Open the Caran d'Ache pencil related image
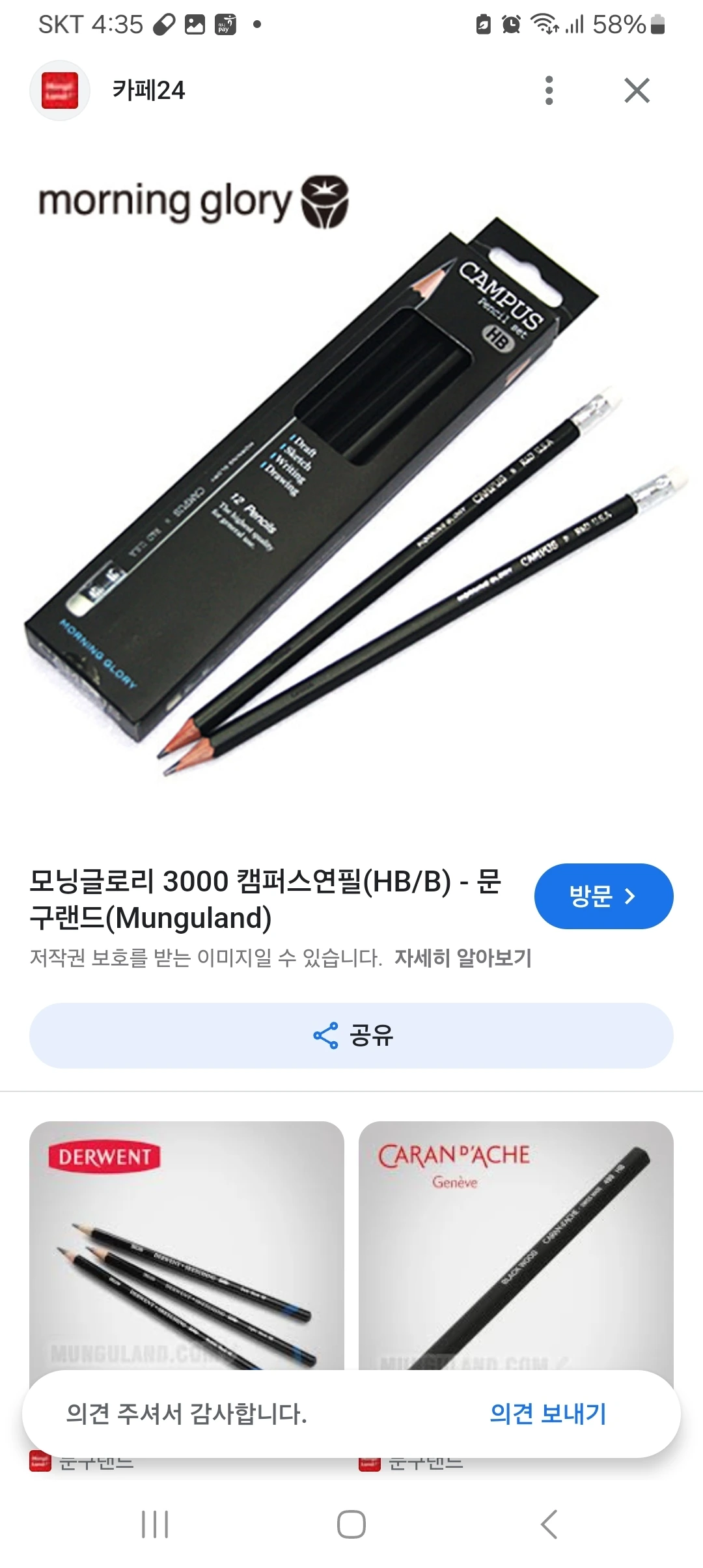Image resolution: width=703 pixels, height=1568 pixels. point(516,1244)
